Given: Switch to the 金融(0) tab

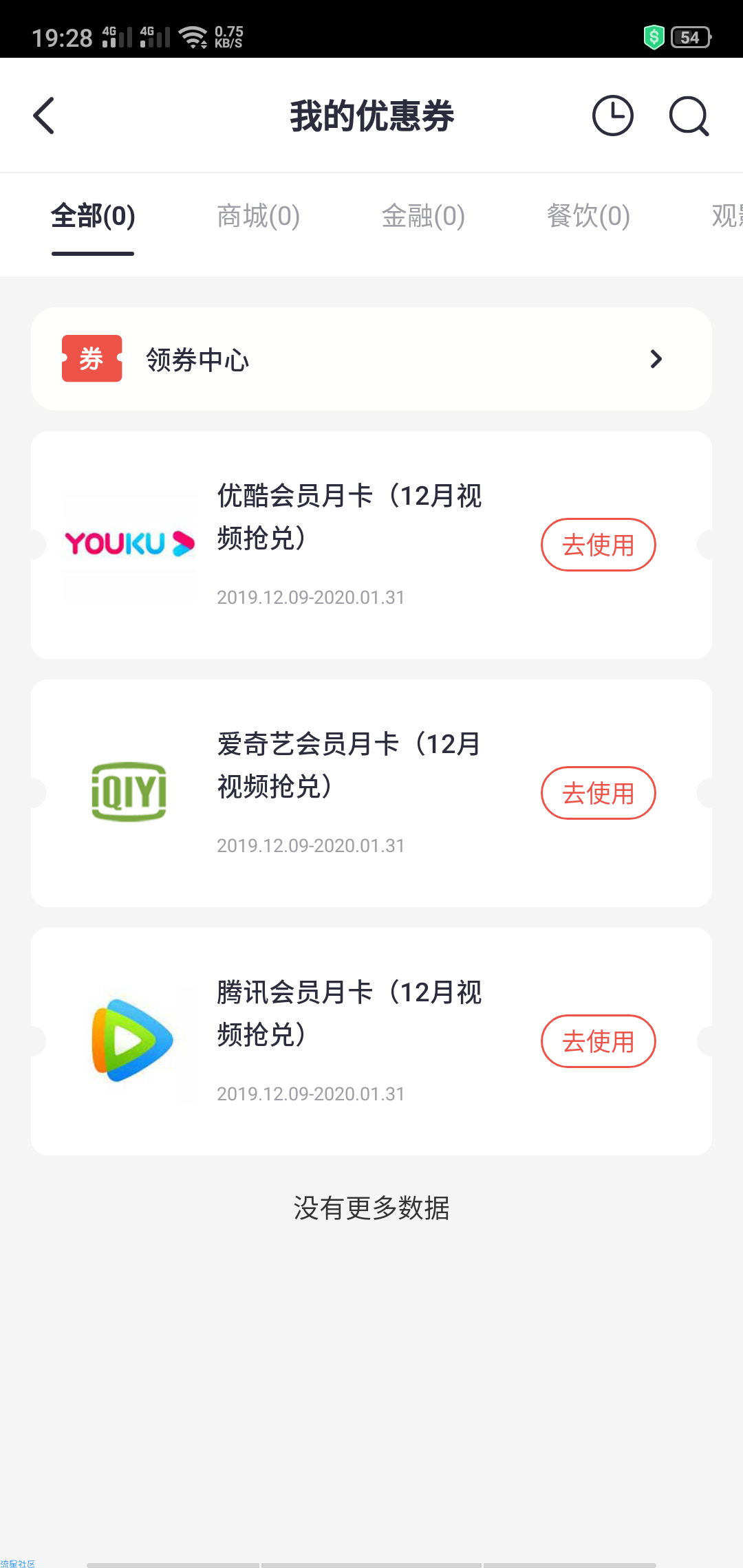Looking at the screenshot, I should point(423,216).
